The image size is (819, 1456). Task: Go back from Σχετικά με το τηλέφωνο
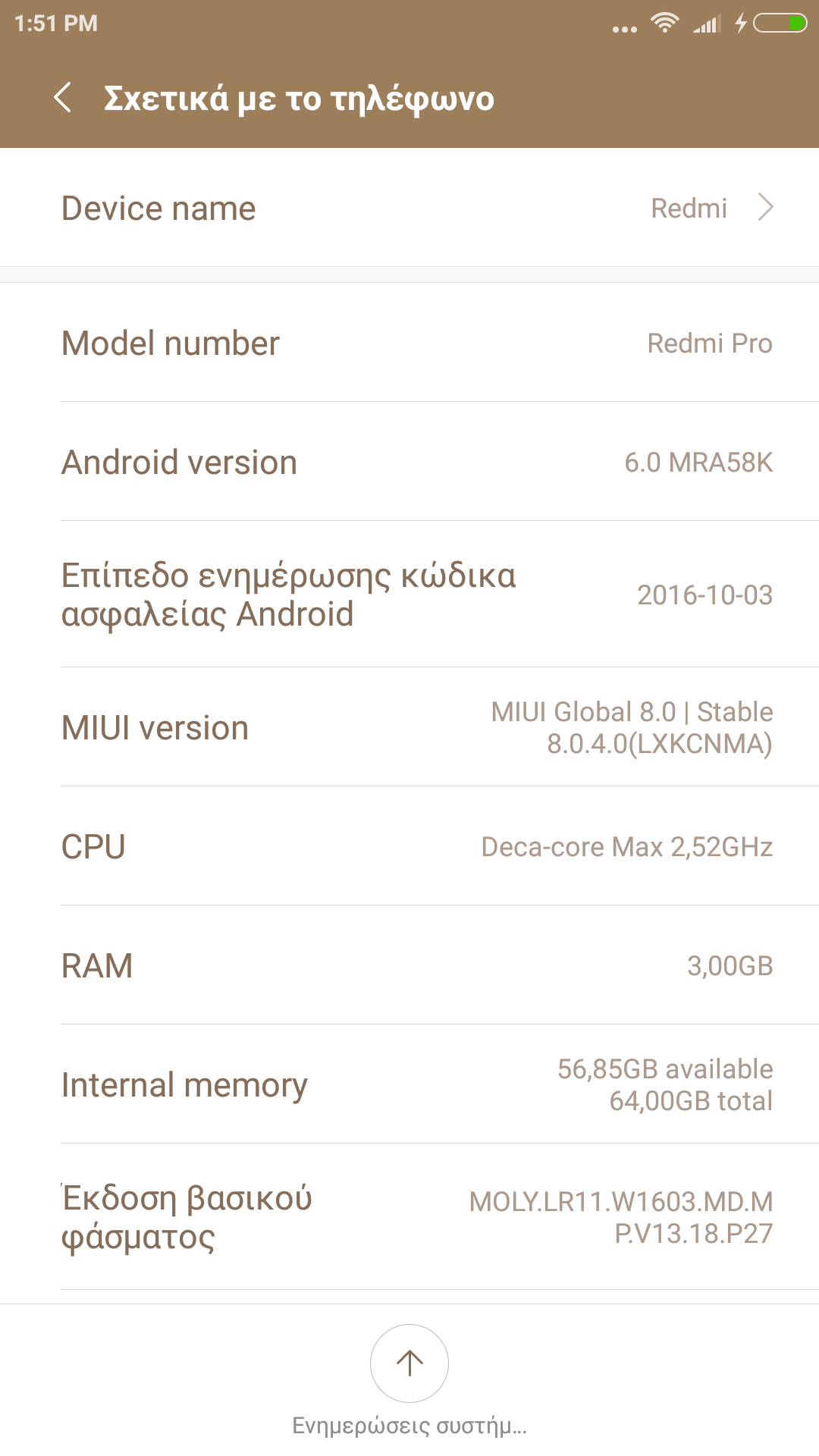tap(64, 98)
